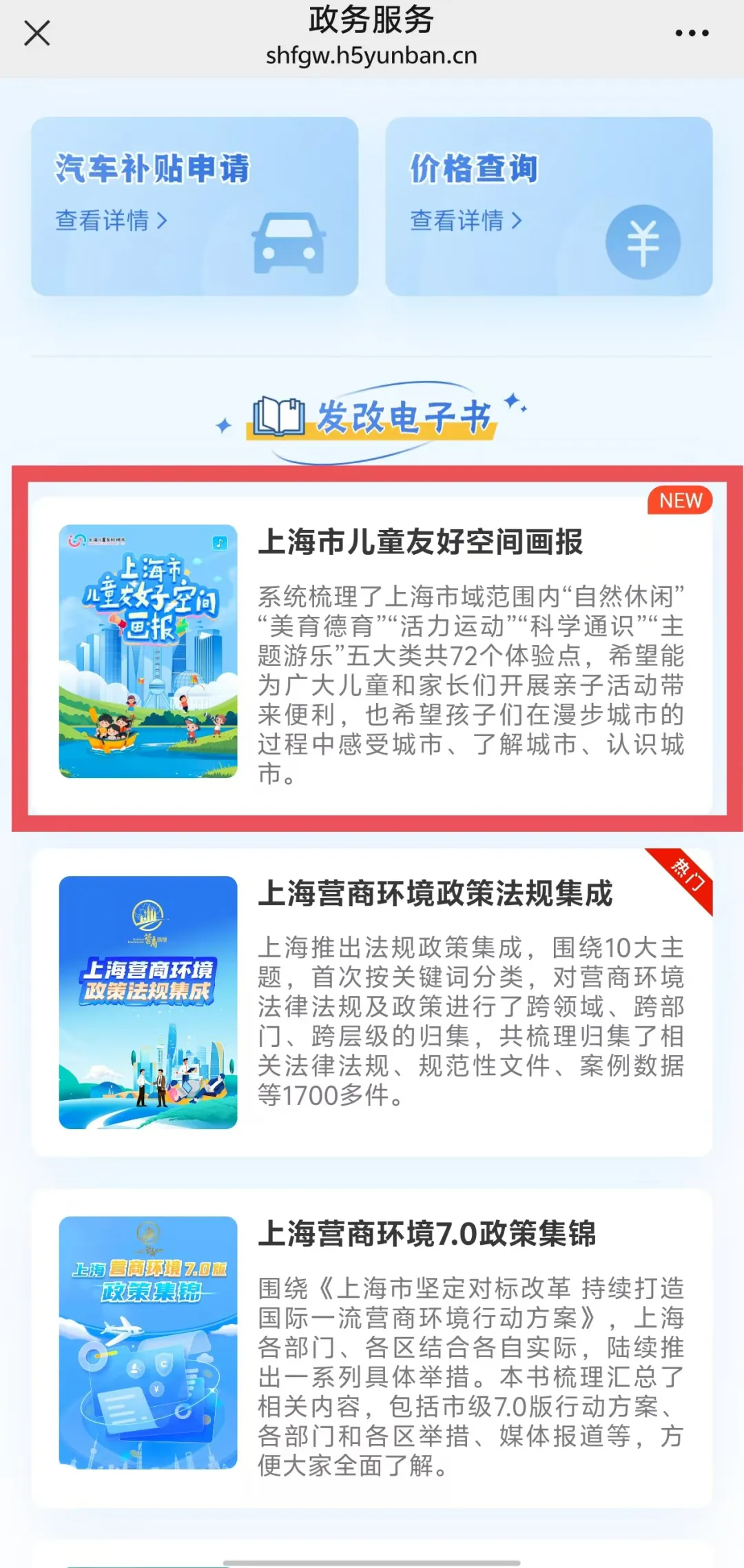The width and height of the screenshot is (744, 1568).
Task: Close the 政务服务 web page
Action: point(37,33)
